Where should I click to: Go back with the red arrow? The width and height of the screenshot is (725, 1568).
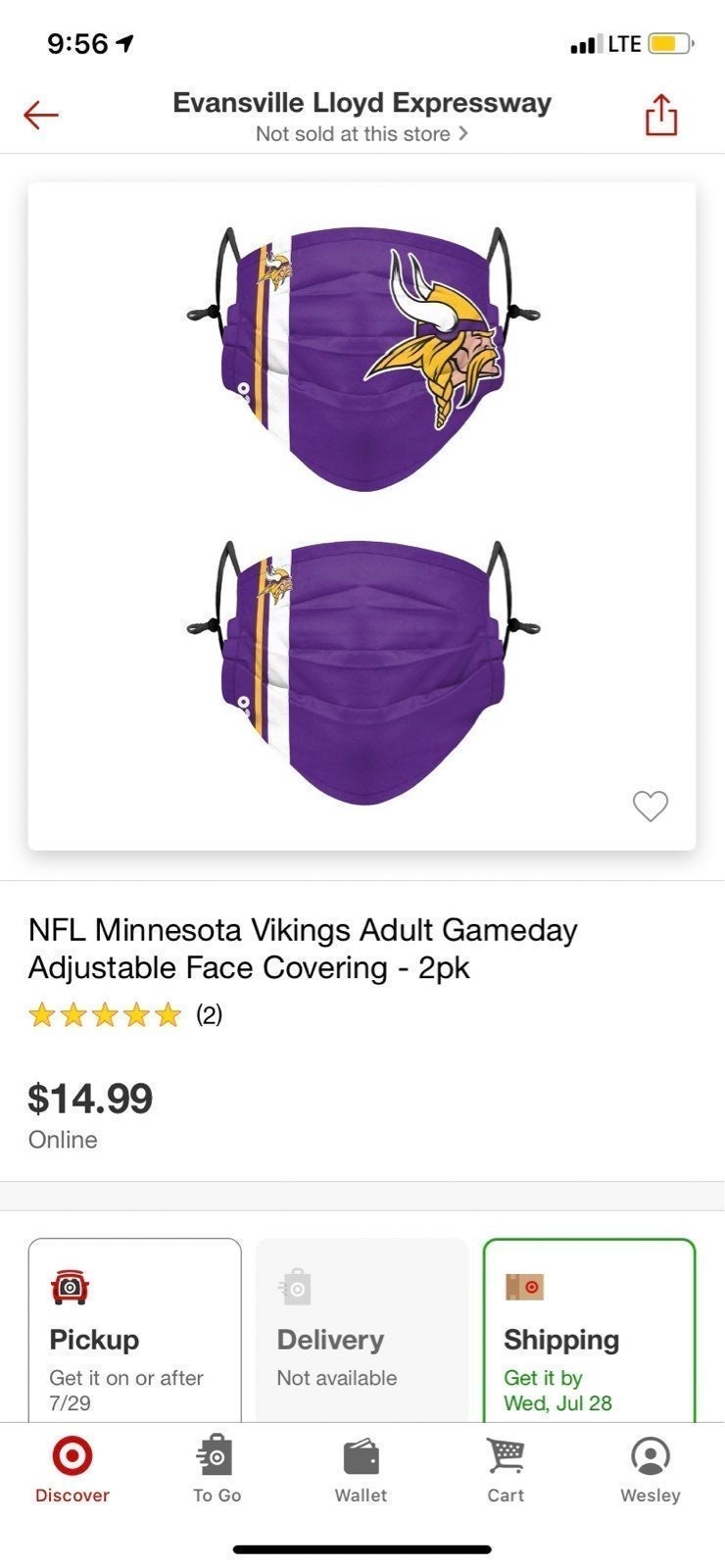tap(41, 116)
